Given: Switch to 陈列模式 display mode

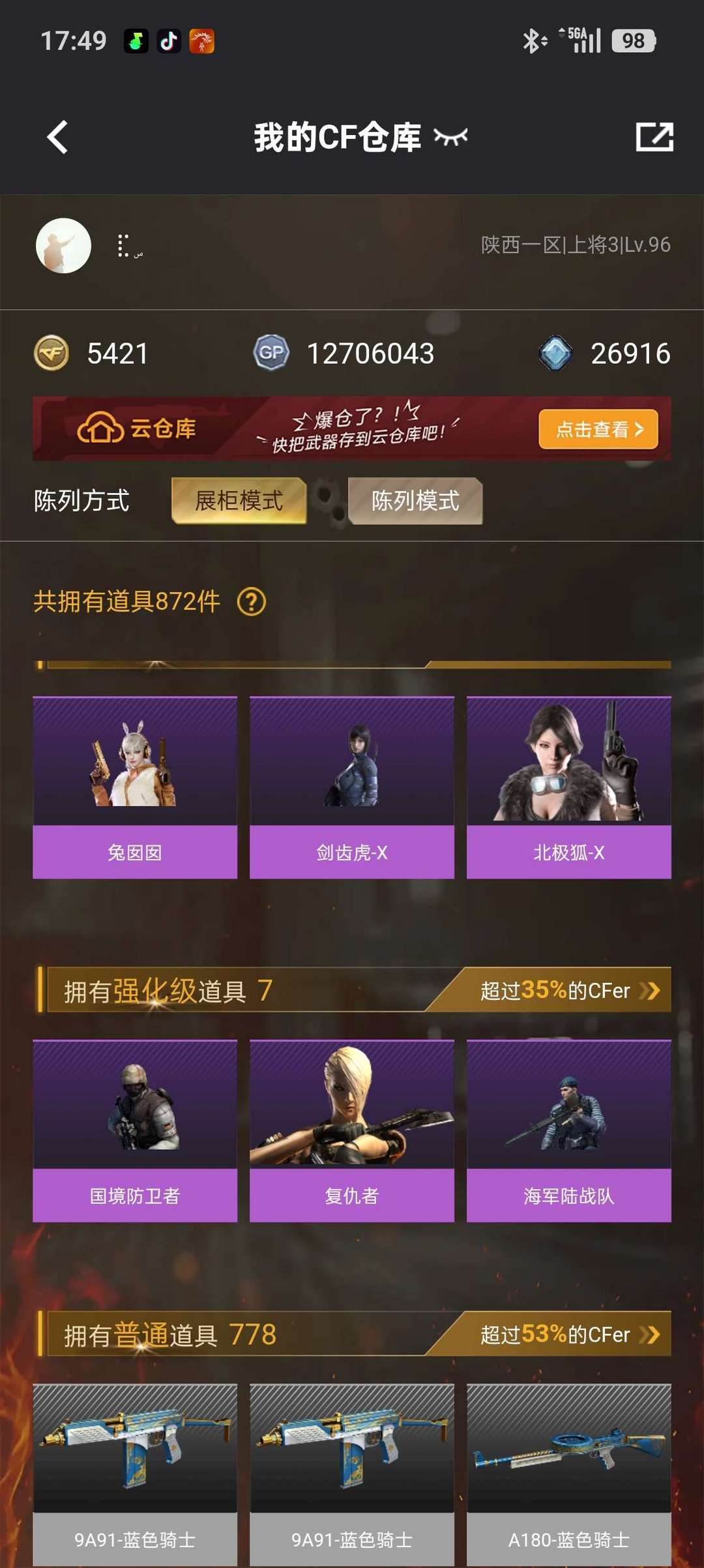Looking at the screenshot, I should pos(415,502).
